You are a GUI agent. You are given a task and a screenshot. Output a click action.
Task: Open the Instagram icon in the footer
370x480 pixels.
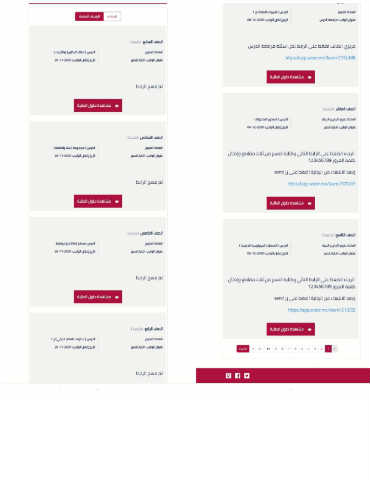pyautogui.click(x=228, y=376)
